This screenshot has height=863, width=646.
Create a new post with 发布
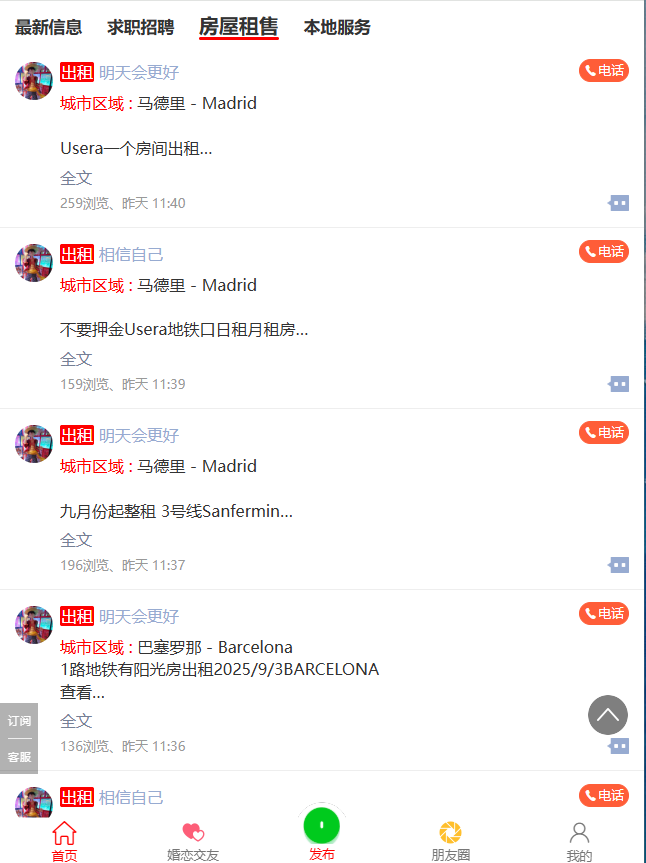pos(322,833)
